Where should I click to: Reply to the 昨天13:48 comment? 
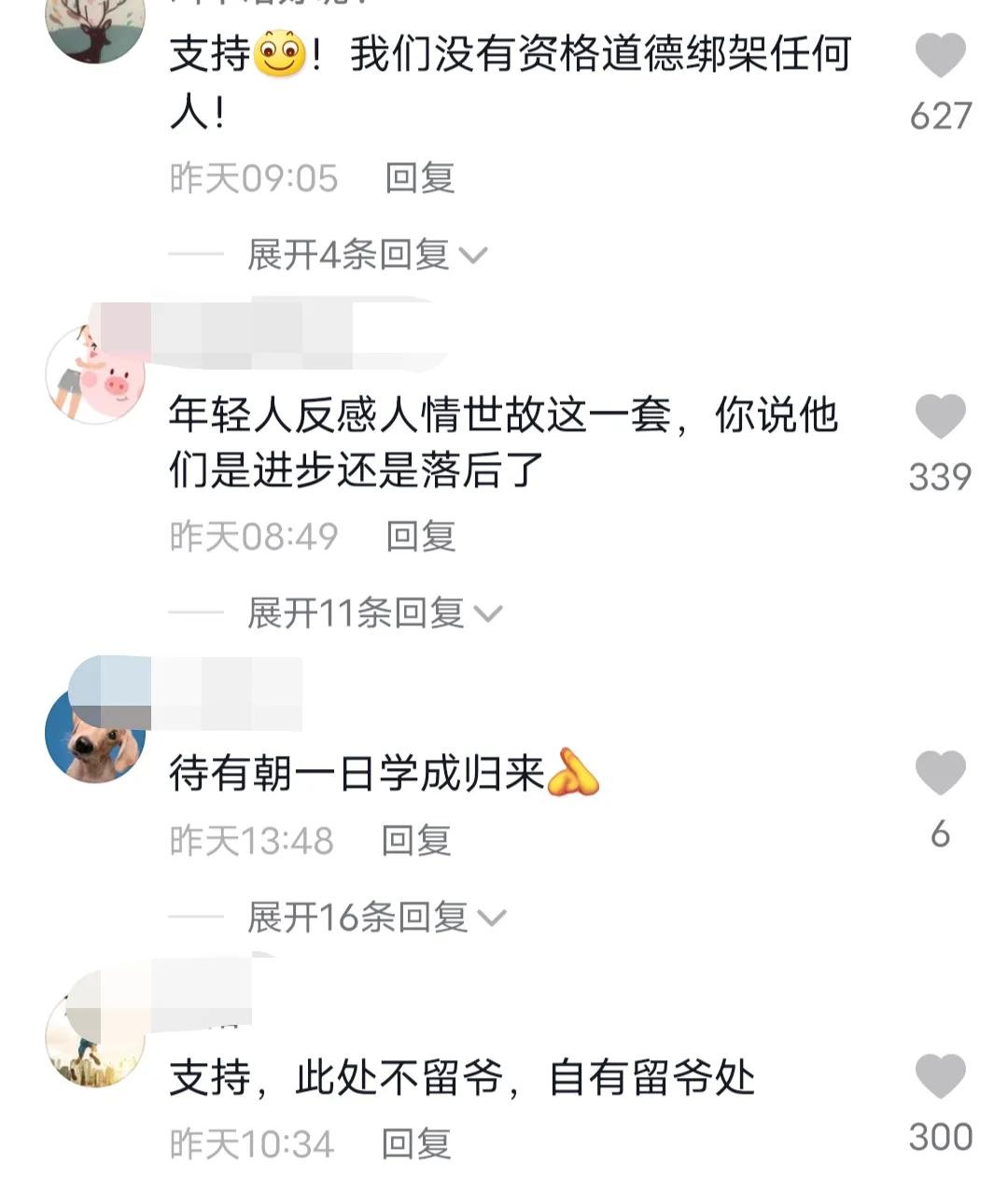[x=416, y=840]
